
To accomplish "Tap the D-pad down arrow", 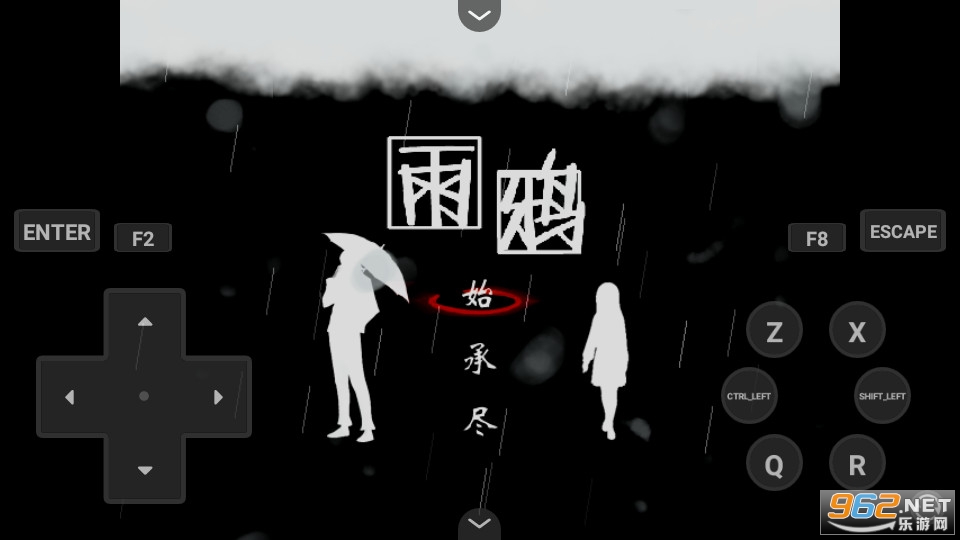I will coord(145,470).
